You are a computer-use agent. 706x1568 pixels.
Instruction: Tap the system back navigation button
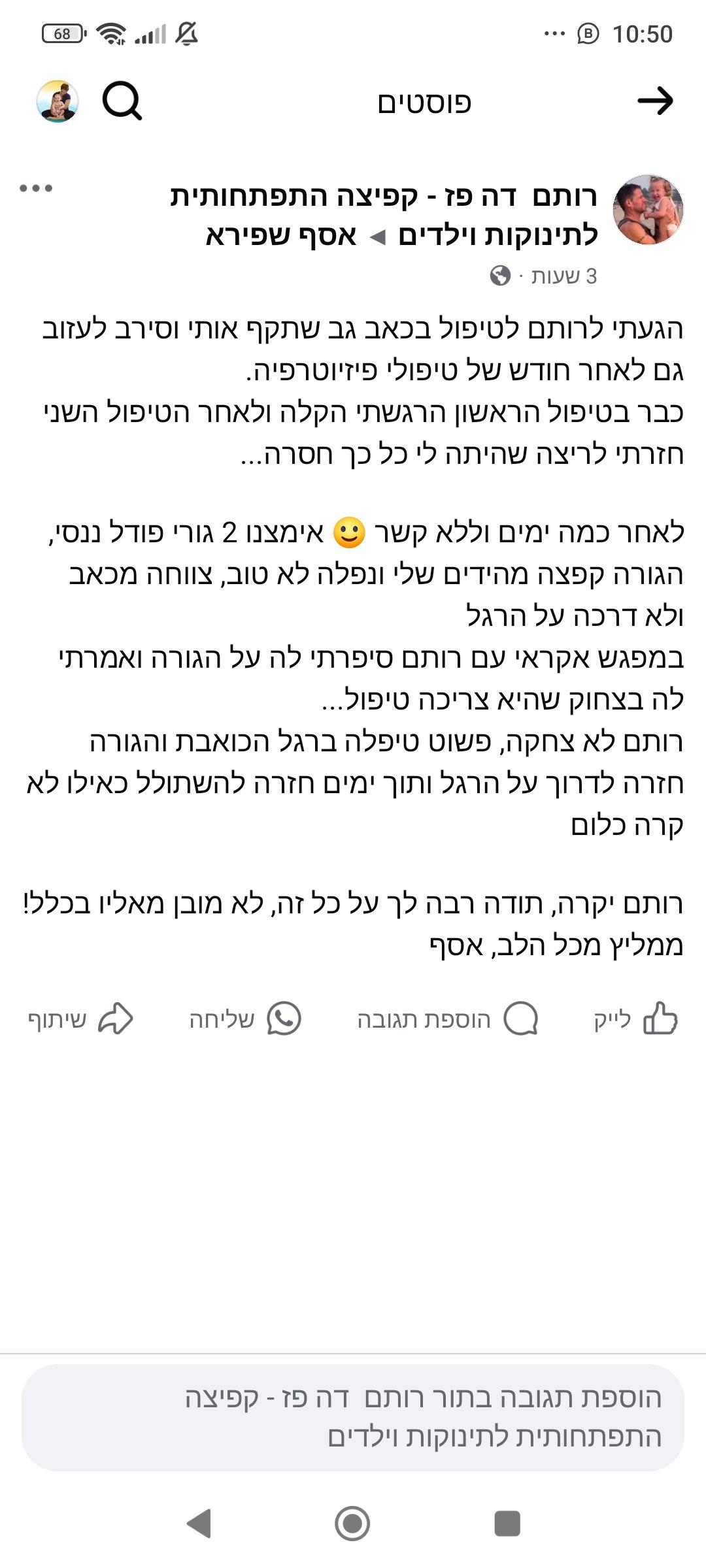(x=199, y=1524)
